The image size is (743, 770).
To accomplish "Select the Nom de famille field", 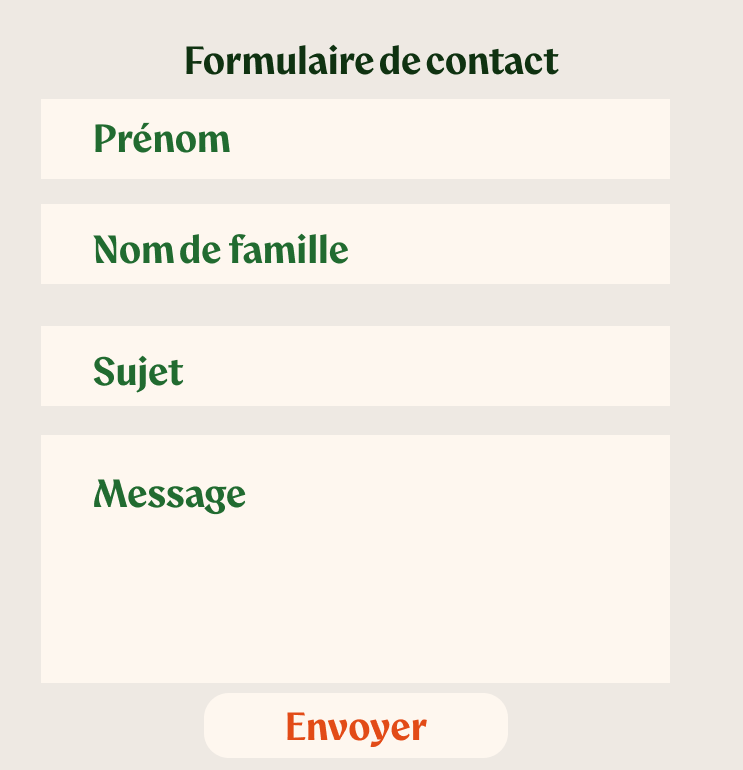I will (355, 244).
